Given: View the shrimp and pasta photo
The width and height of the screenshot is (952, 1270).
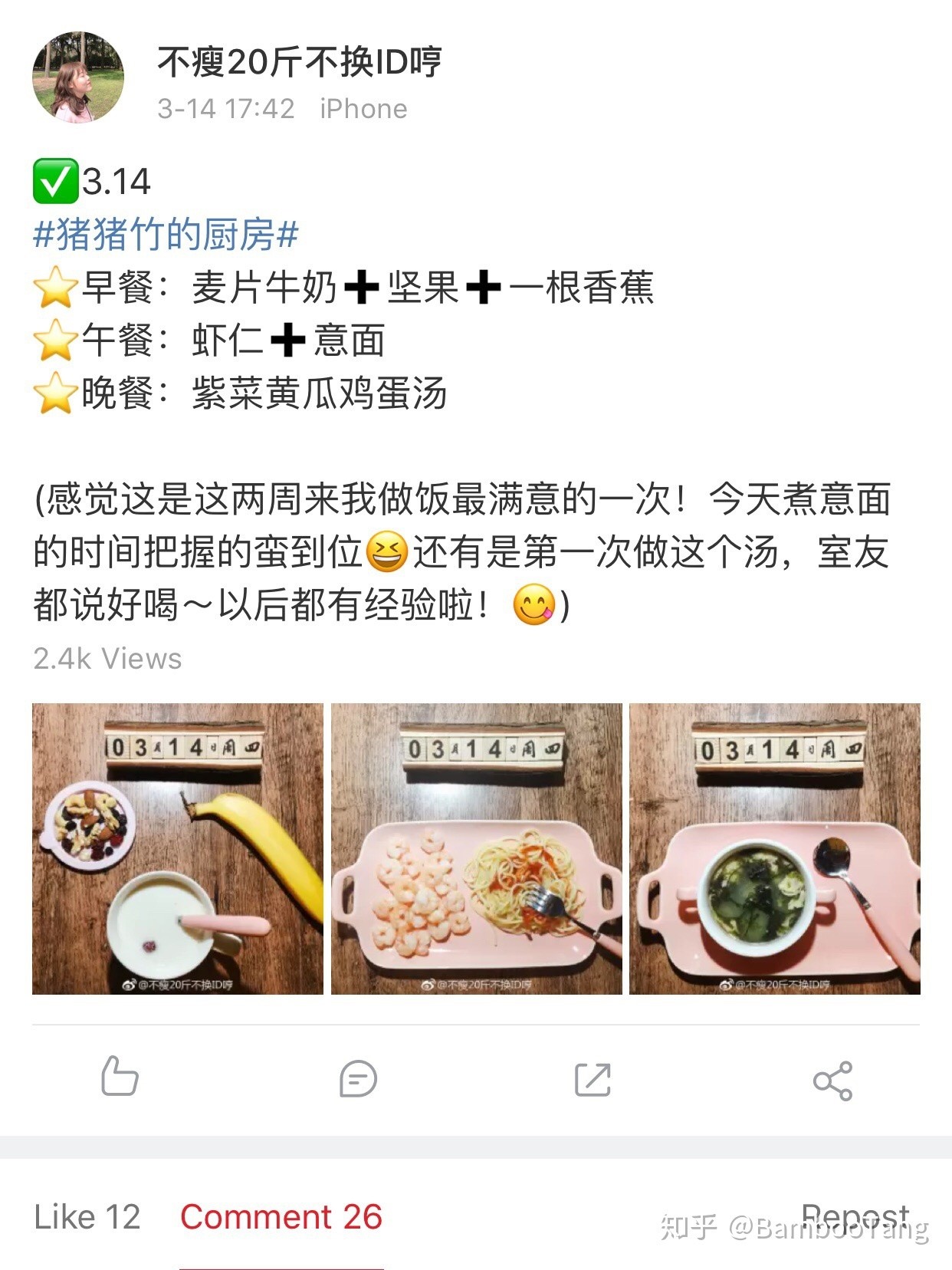Looking at the screenshot, I should (x=476, y=849).
